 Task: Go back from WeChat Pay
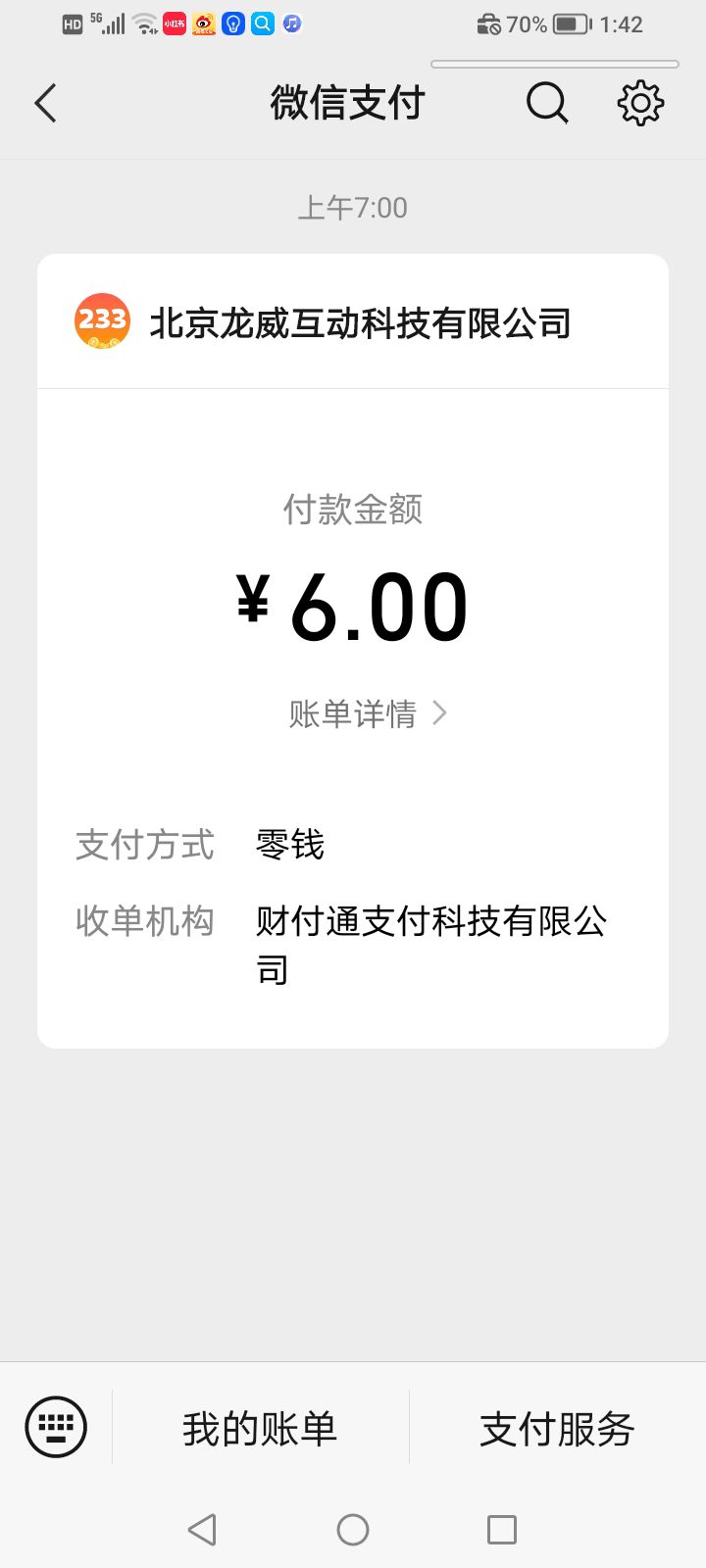coord(45,103)
